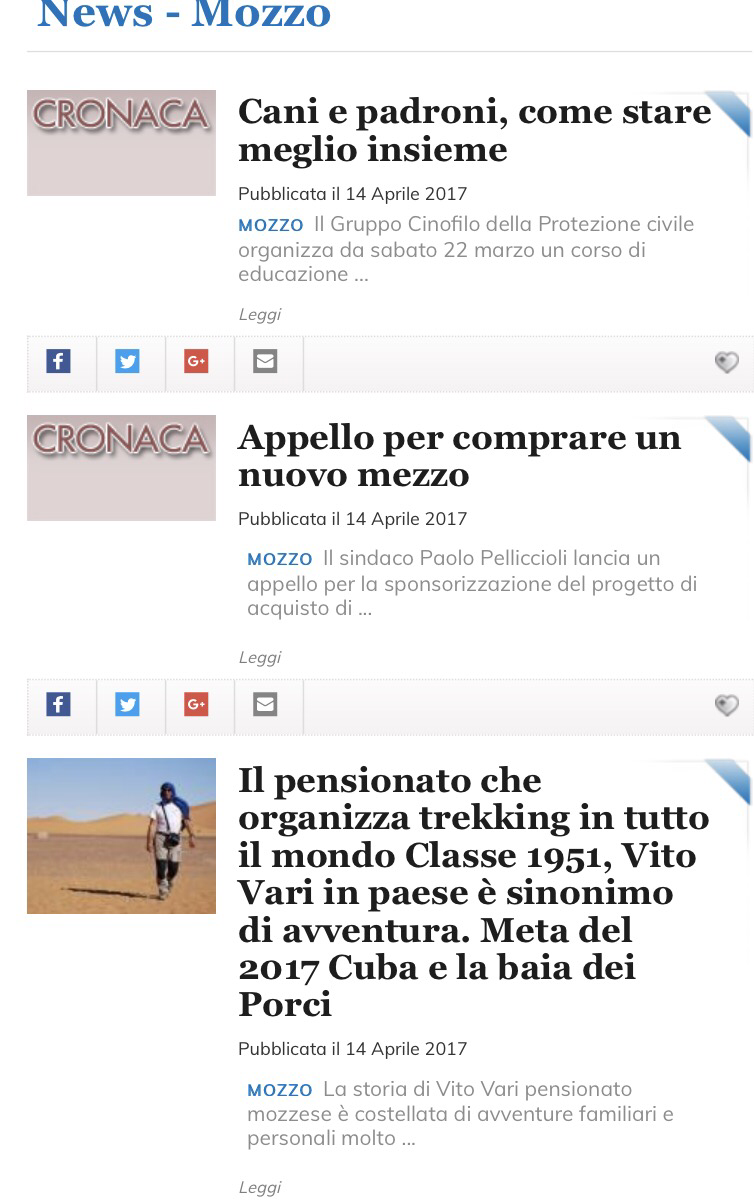Tap Leggi under the Appello article
Image resolution: width=754 pixels, height=1200 pixels.
coord(259,657)
